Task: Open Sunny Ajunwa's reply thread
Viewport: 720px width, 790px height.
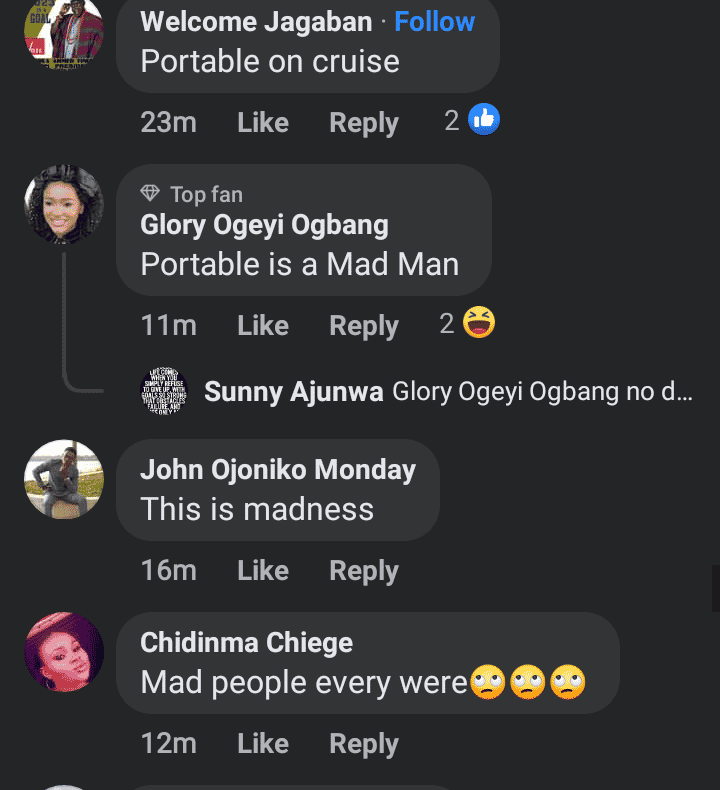Action: [x=447, y=392]
